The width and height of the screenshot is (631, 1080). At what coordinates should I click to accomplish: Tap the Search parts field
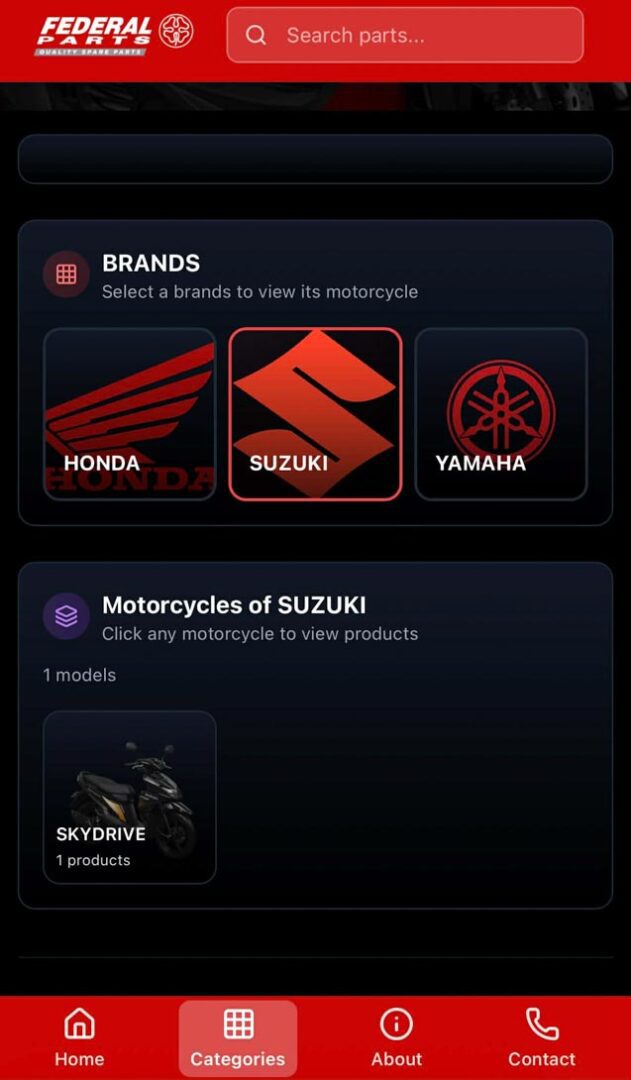point(404,36)
